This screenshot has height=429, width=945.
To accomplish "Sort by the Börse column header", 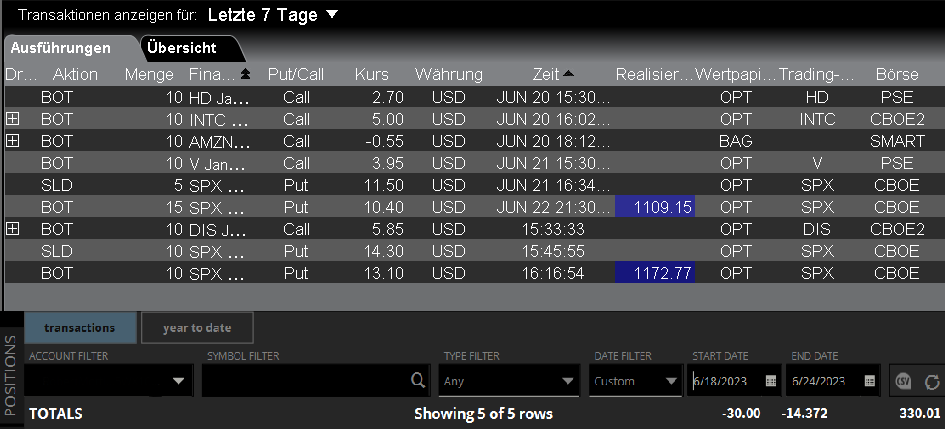I will (x=896, y=74).
